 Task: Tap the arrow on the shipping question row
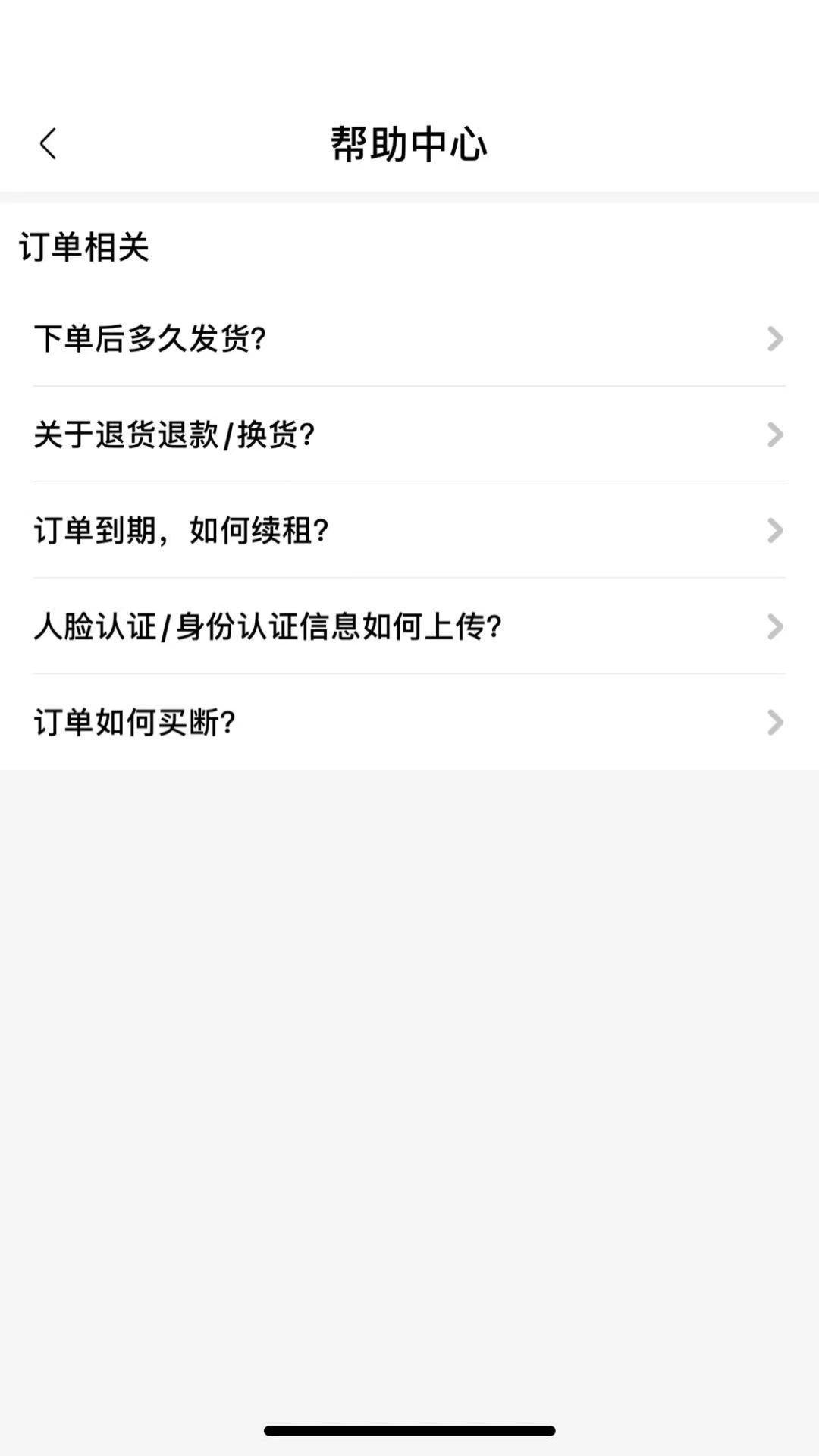click(774, 337)
